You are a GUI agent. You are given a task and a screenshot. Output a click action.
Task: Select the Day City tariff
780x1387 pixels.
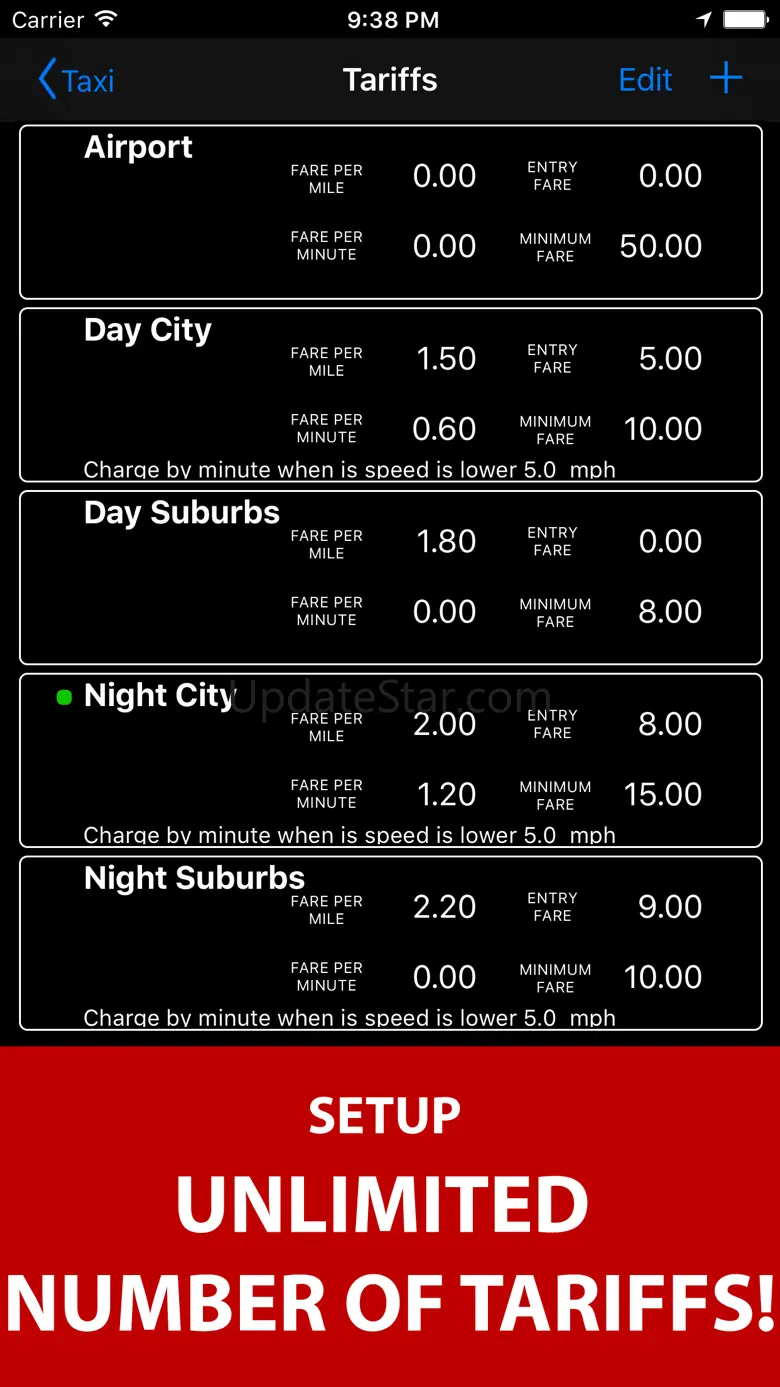[390, 395]
